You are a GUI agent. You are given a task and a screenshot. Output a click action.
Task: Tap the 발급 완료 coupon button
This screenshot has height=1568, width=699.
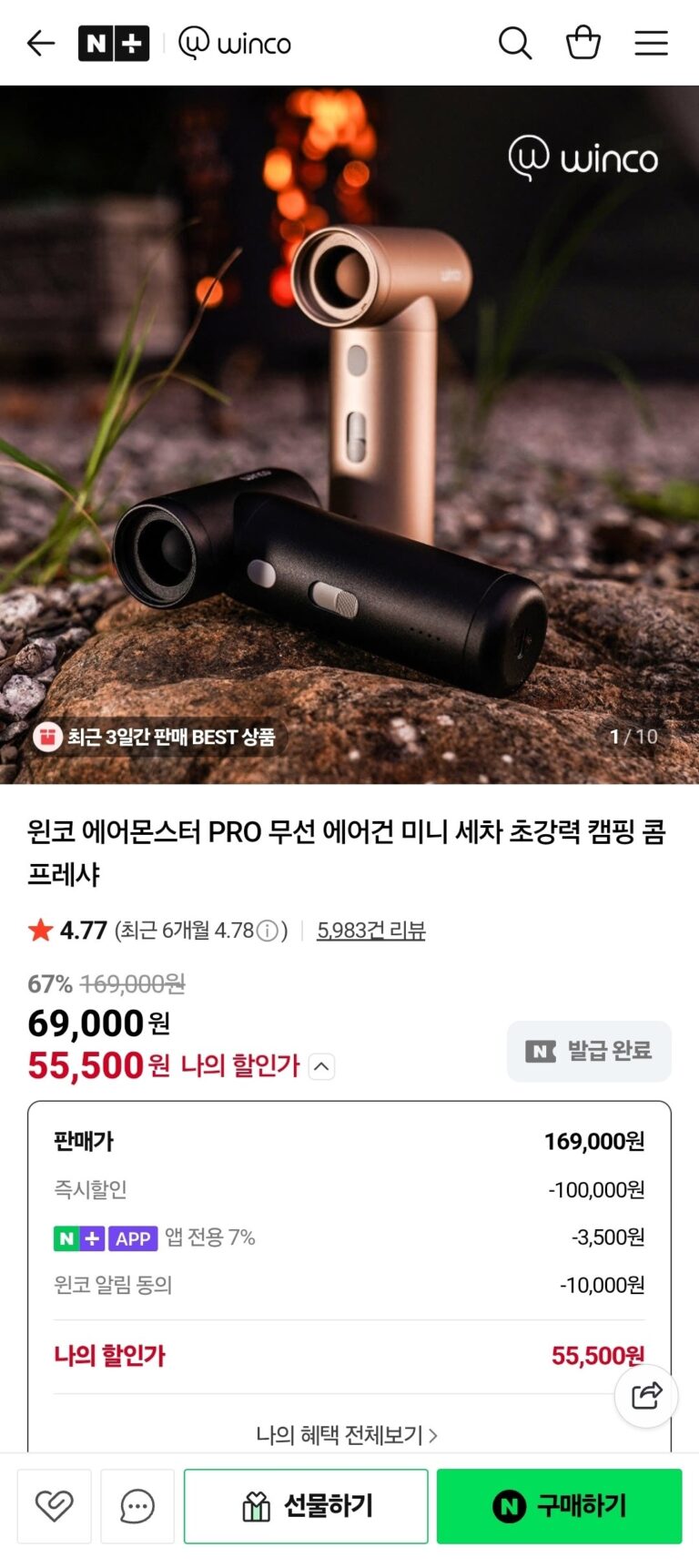pyautogui.click(x=589, y=1051)
